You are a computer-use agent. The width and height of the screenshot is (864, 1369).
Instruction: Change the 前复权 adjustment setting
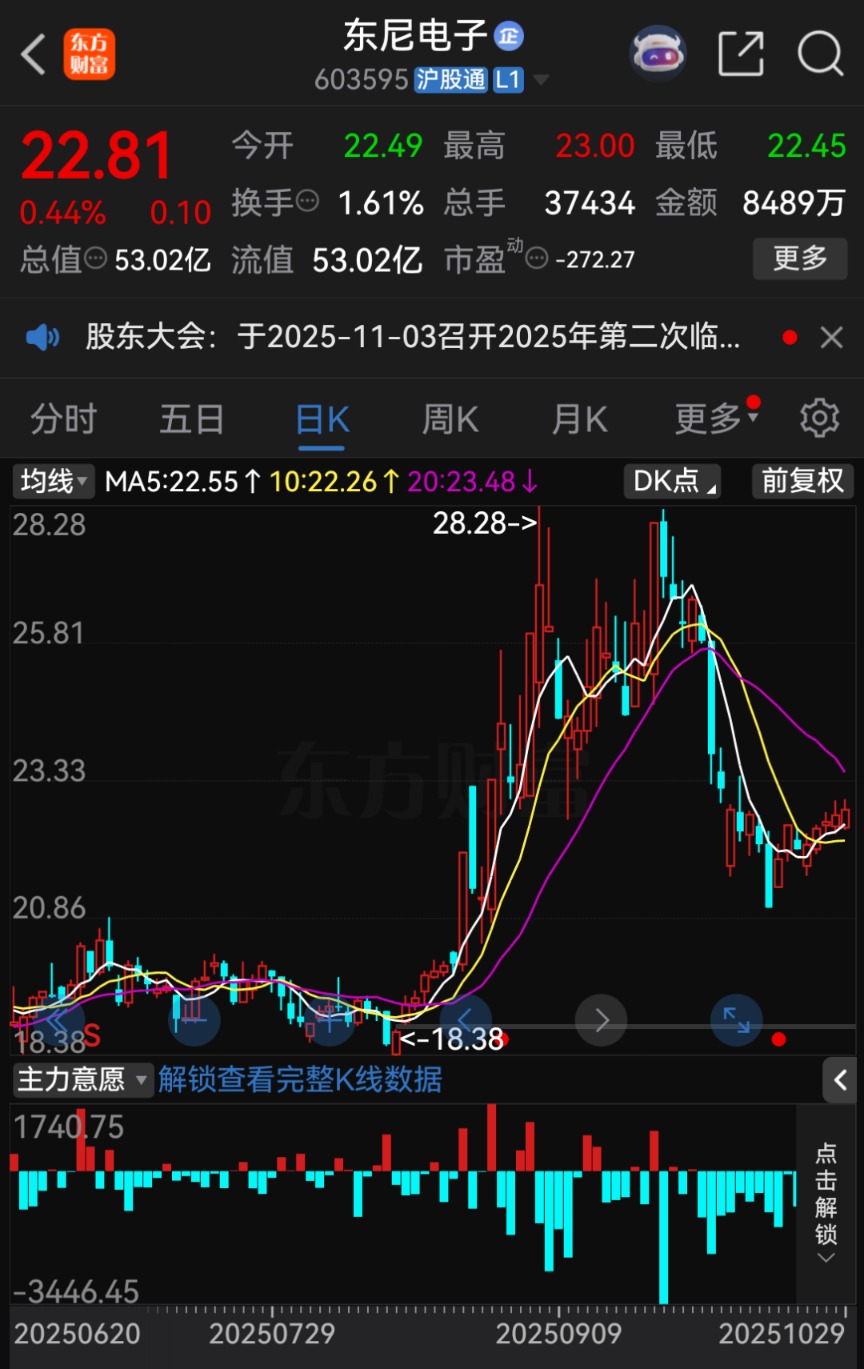click(x=802, y=482)
